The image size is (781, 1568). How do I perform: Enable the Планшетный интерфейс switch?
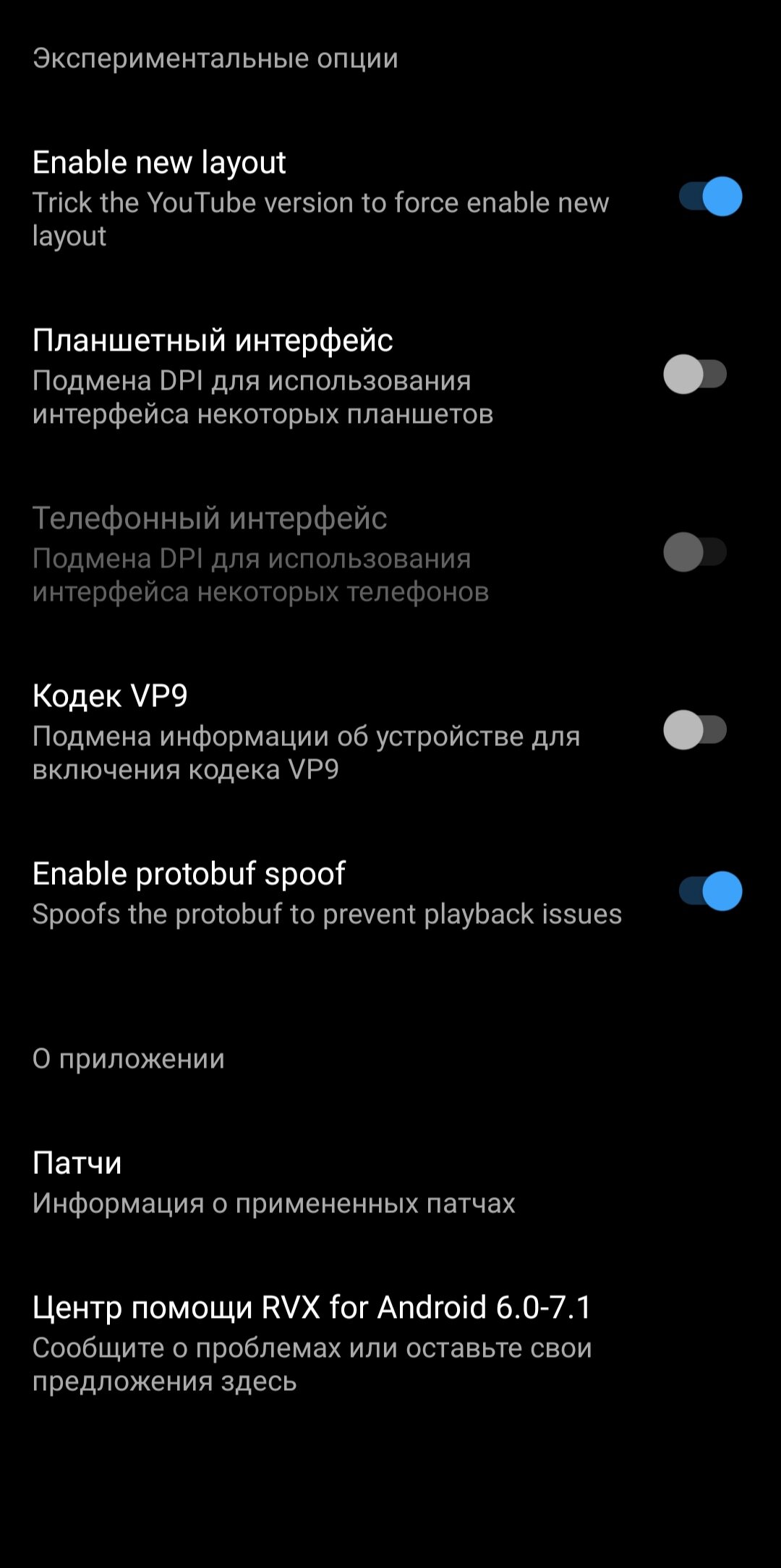(695, 374)
